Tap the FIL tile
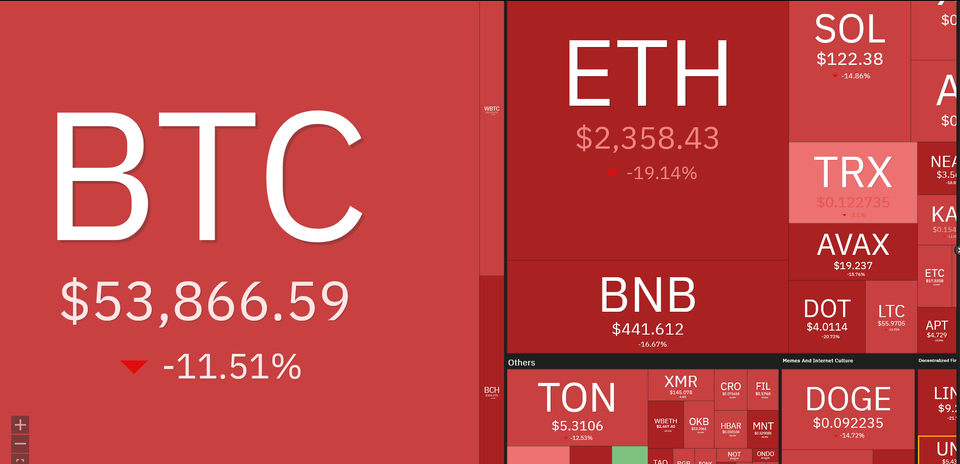This screenshot has width=960, height=464. point(762,388)
